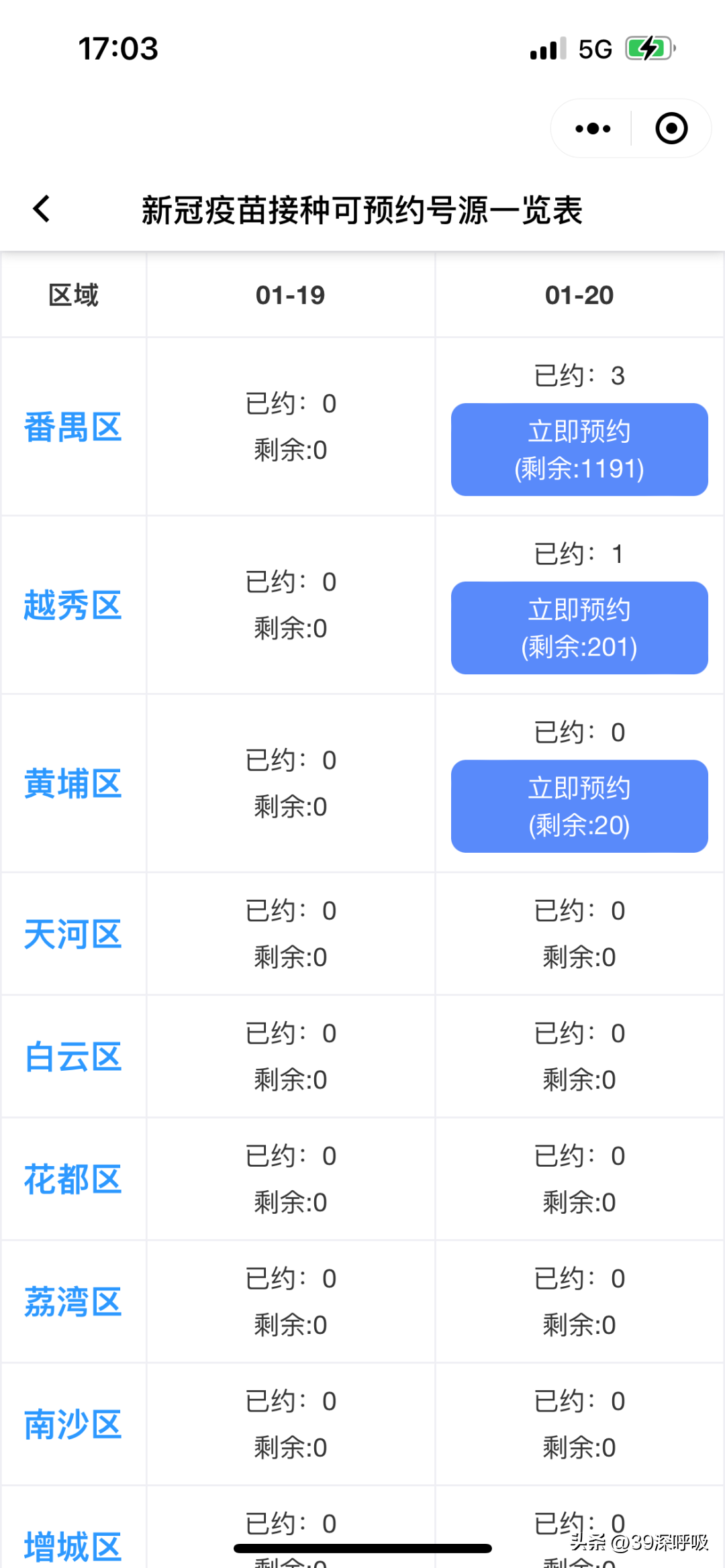
Task: Go back using the header arrow
Action: (x=42, y=209)
